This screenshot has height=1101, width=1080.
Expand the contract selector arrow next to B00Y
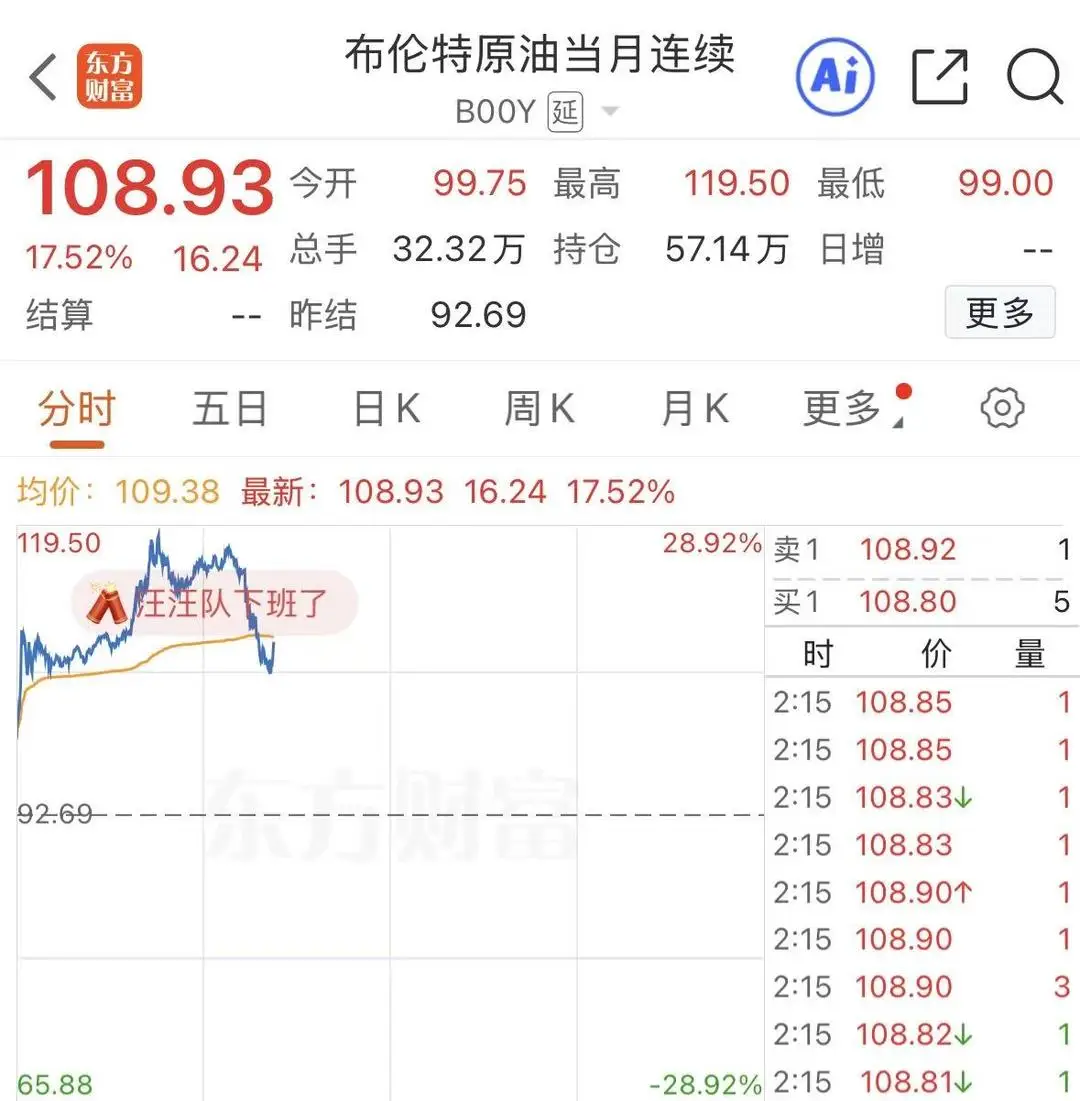click(x=610, y=112)
